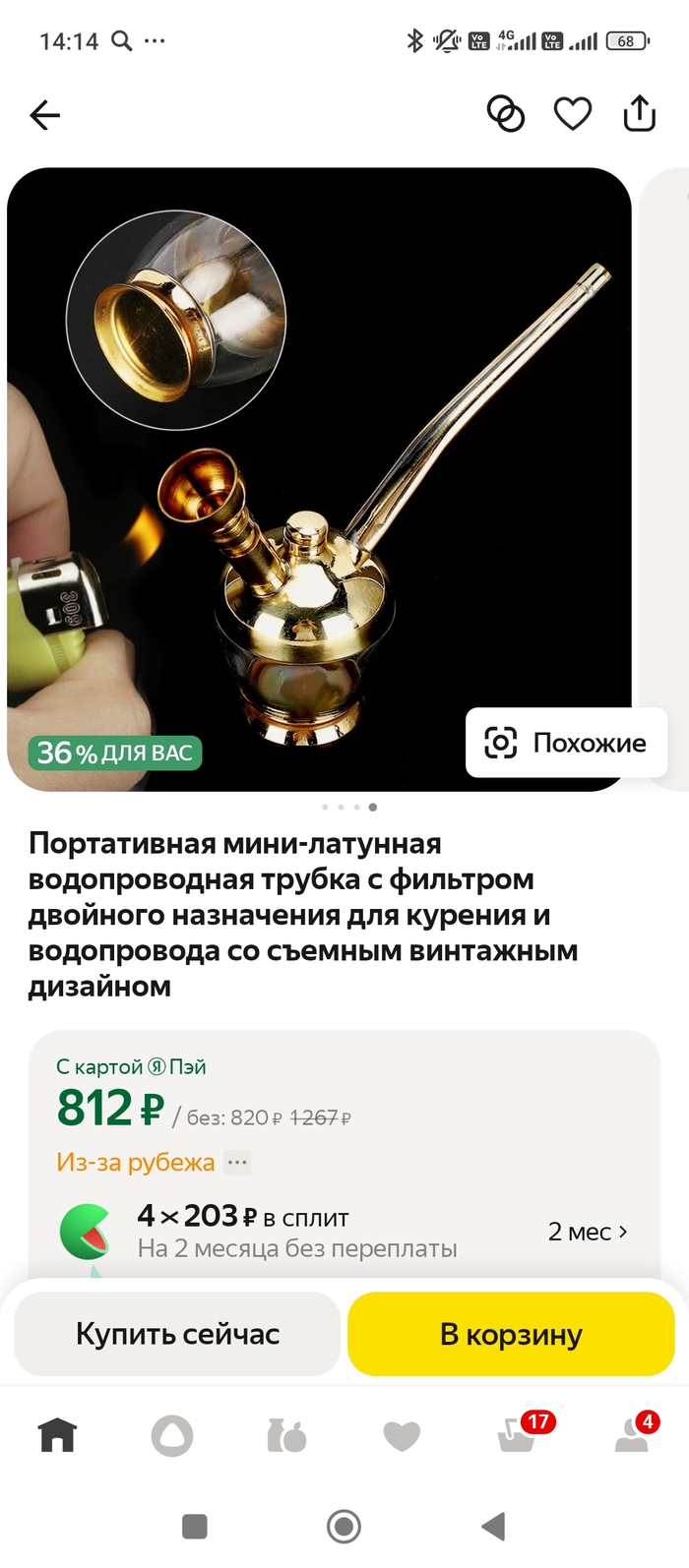Open the 2 мес split payment options

tap(587, 1232)
